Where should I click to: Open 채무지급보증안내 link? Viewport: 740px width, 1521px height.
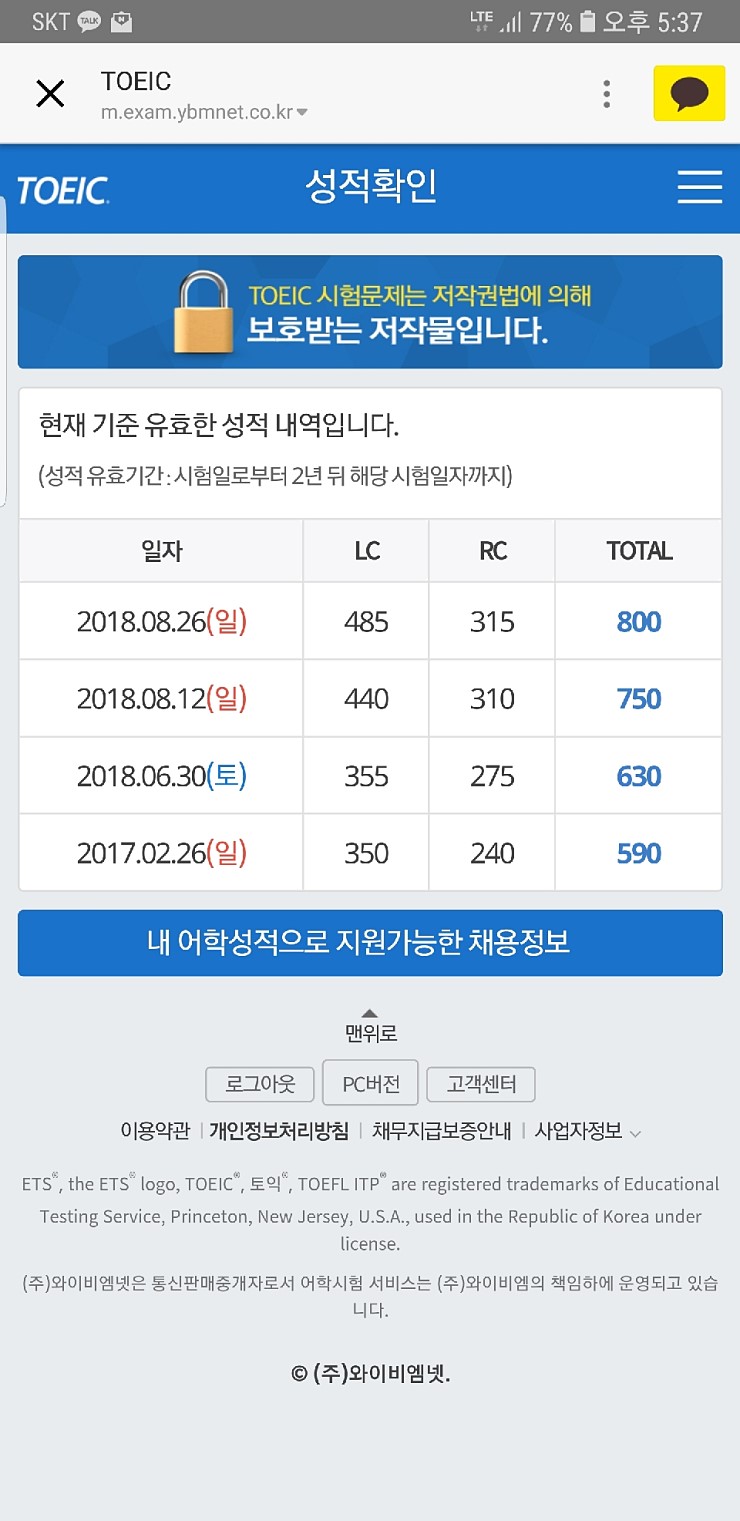point(442,1131)
